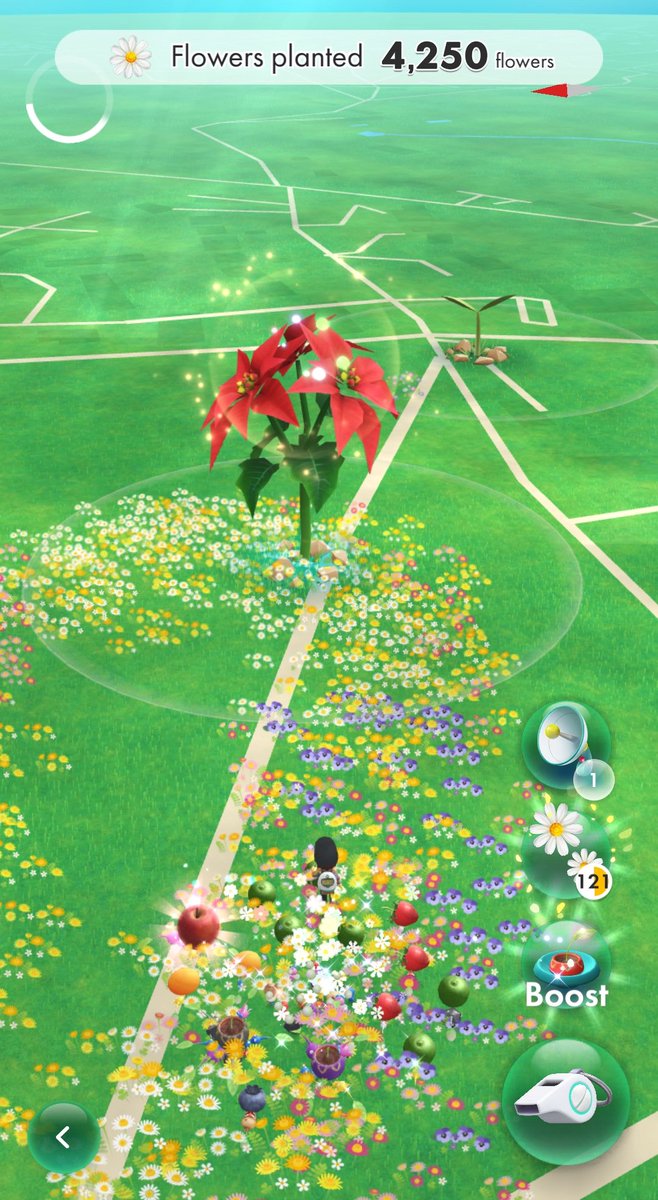Select the seedling sprout on the map
This screenshot has width=658, height=1200.
click(x=478, y=328)
